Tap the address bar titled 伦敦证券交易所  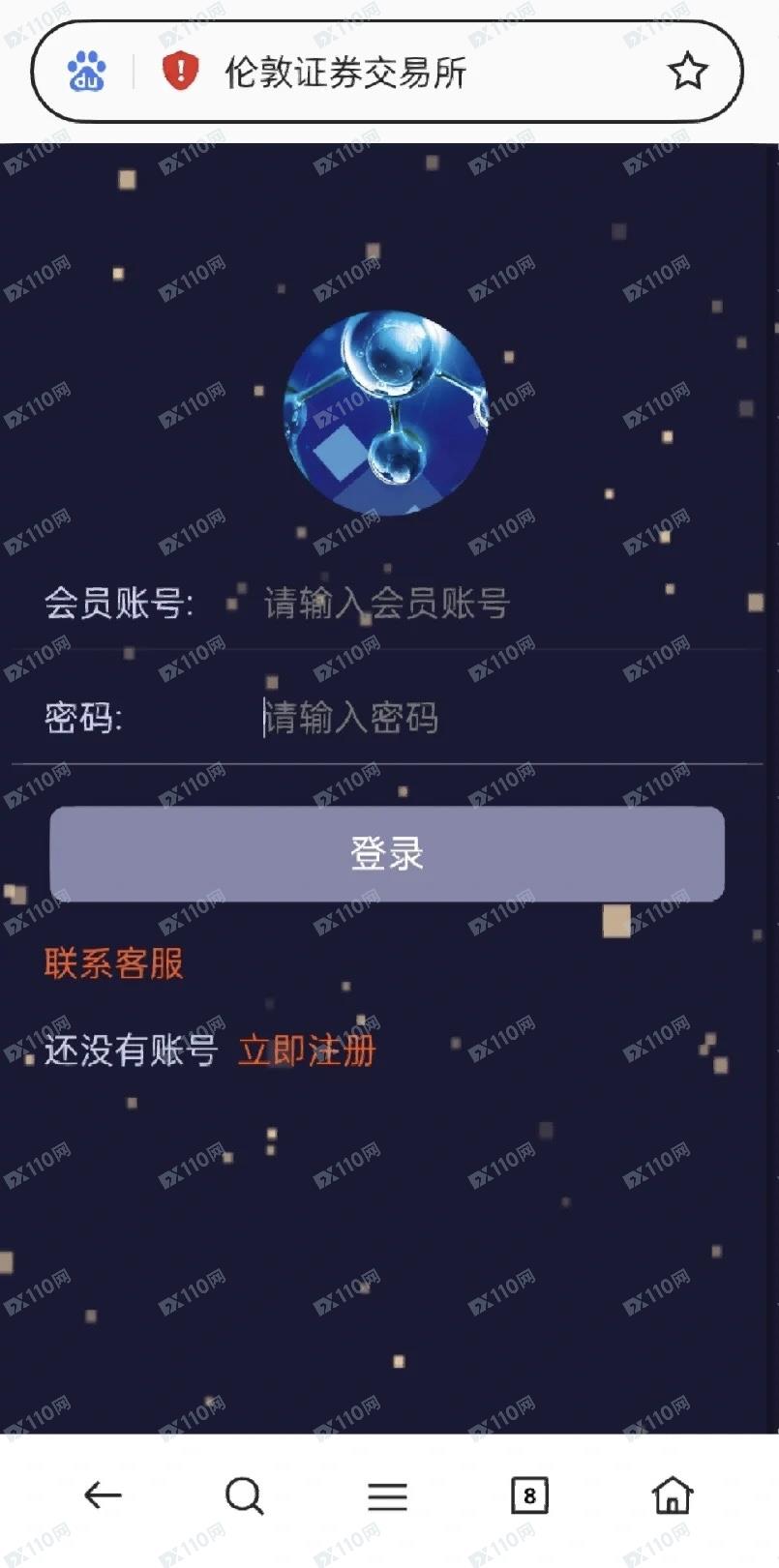(387, 72)
